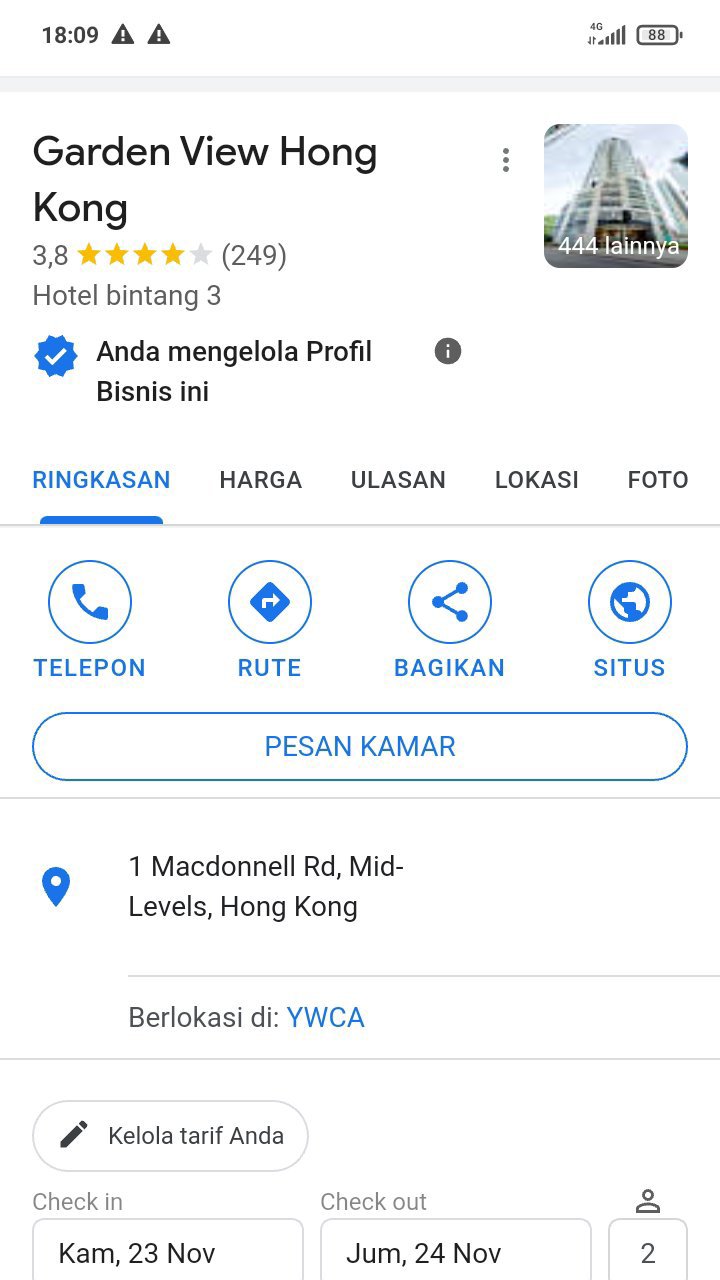Tap Kelola tarif Anda
The image size is (720, 1280).
(170, 1136)
